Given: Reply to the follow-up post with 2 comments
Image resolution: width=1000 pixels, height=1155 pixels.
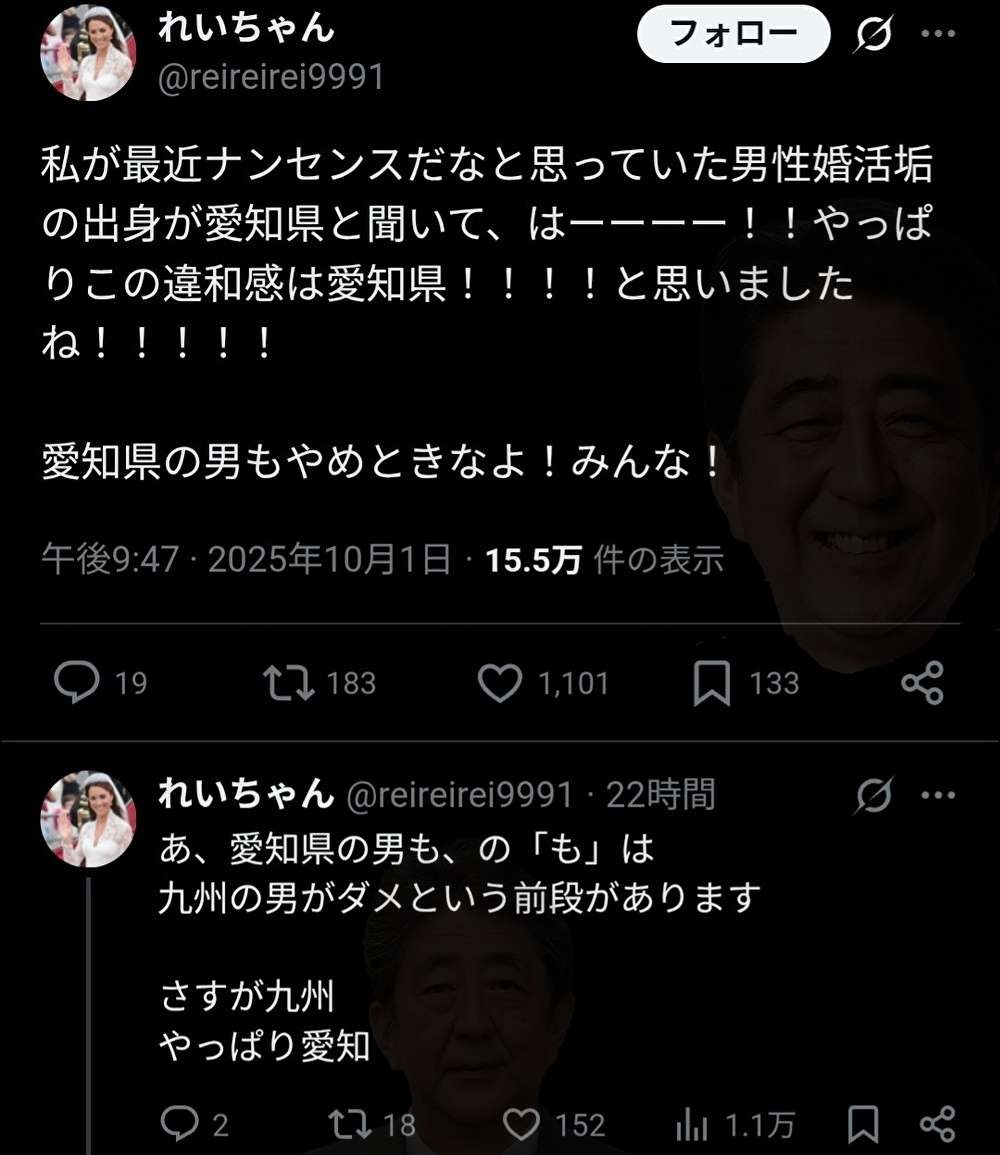Looking at the screenshot, I should coord(180,1125).
